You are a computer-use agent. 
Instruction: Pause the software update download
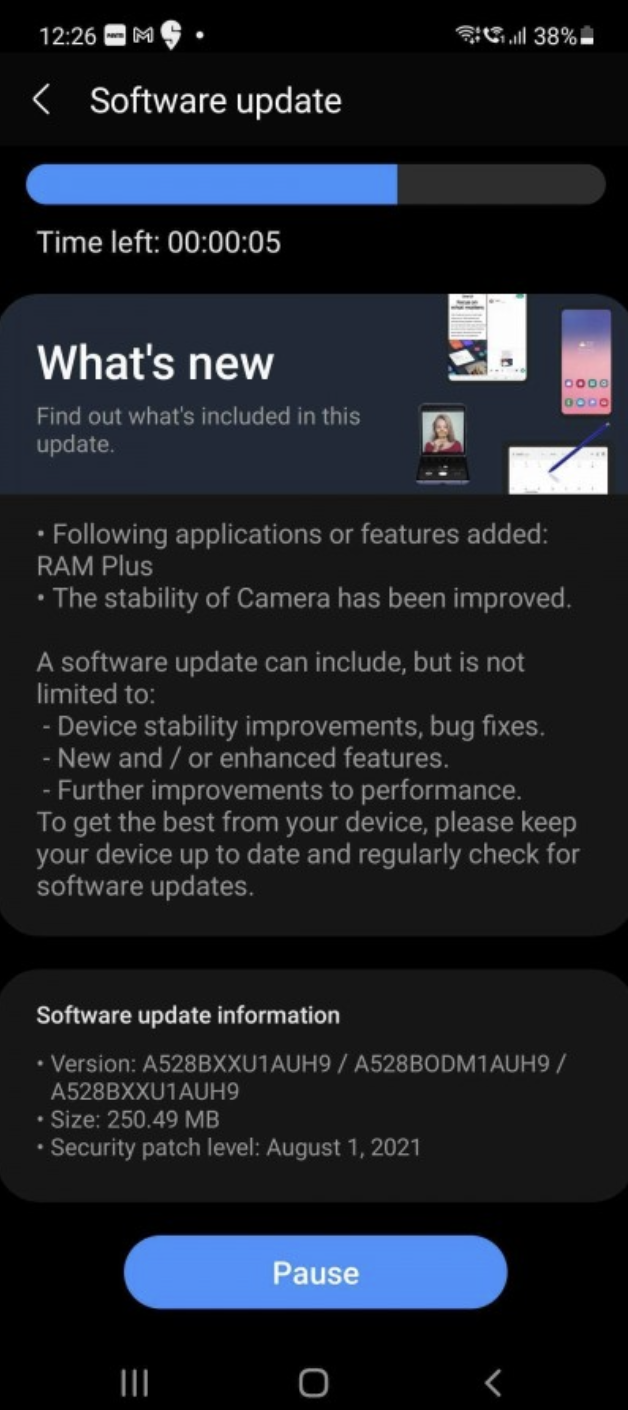(x=315, y=1272)
